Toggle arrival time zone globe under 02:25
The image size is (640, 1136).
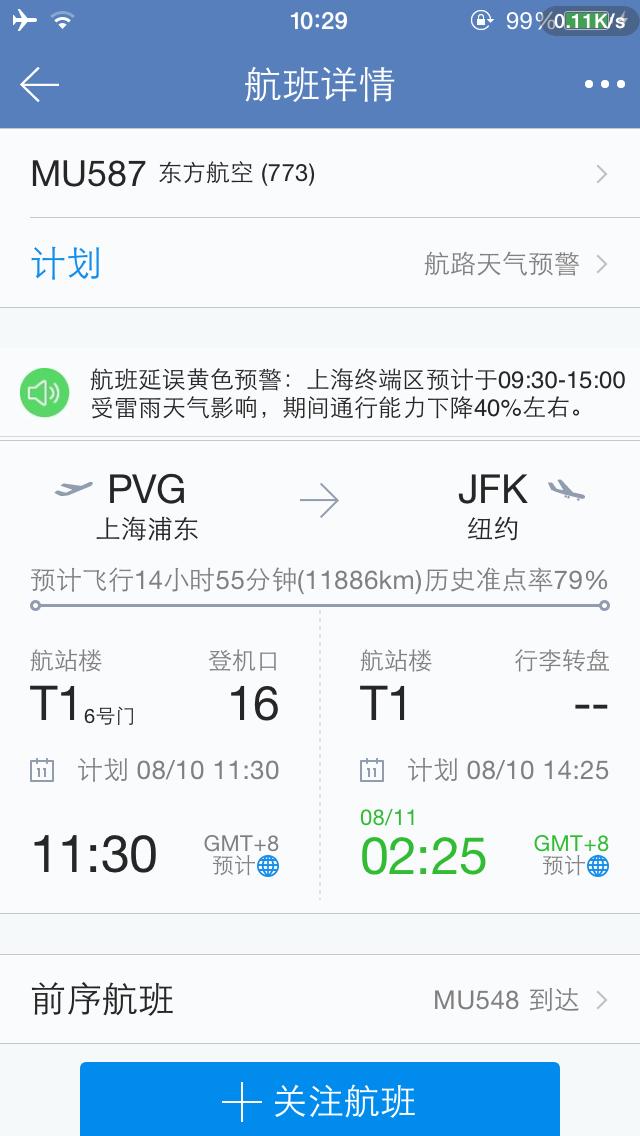598,866
